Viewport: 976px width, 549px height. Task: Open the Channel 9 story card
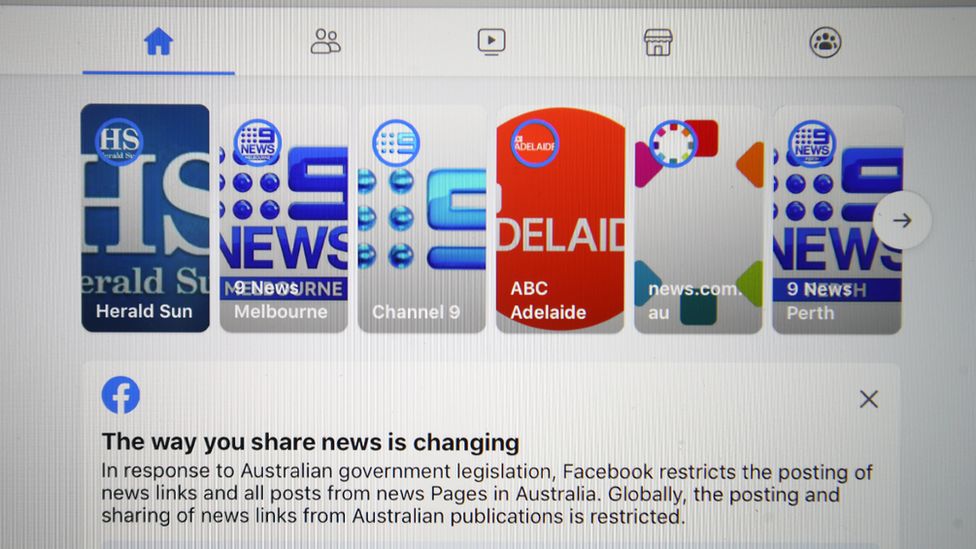point(422,218)
